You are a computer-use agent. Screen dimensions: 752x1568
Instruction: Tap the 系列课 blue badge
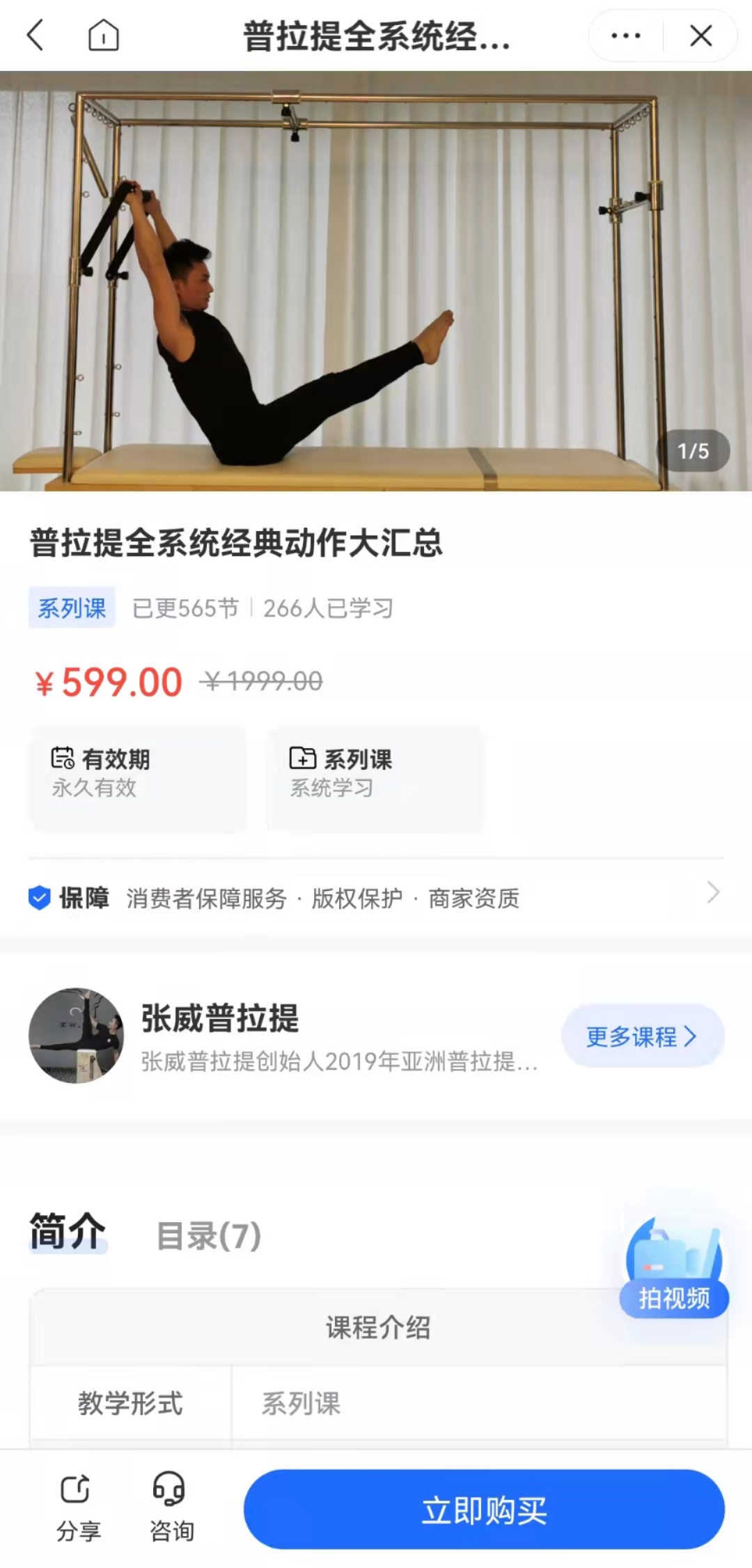[x=71, y=608]
